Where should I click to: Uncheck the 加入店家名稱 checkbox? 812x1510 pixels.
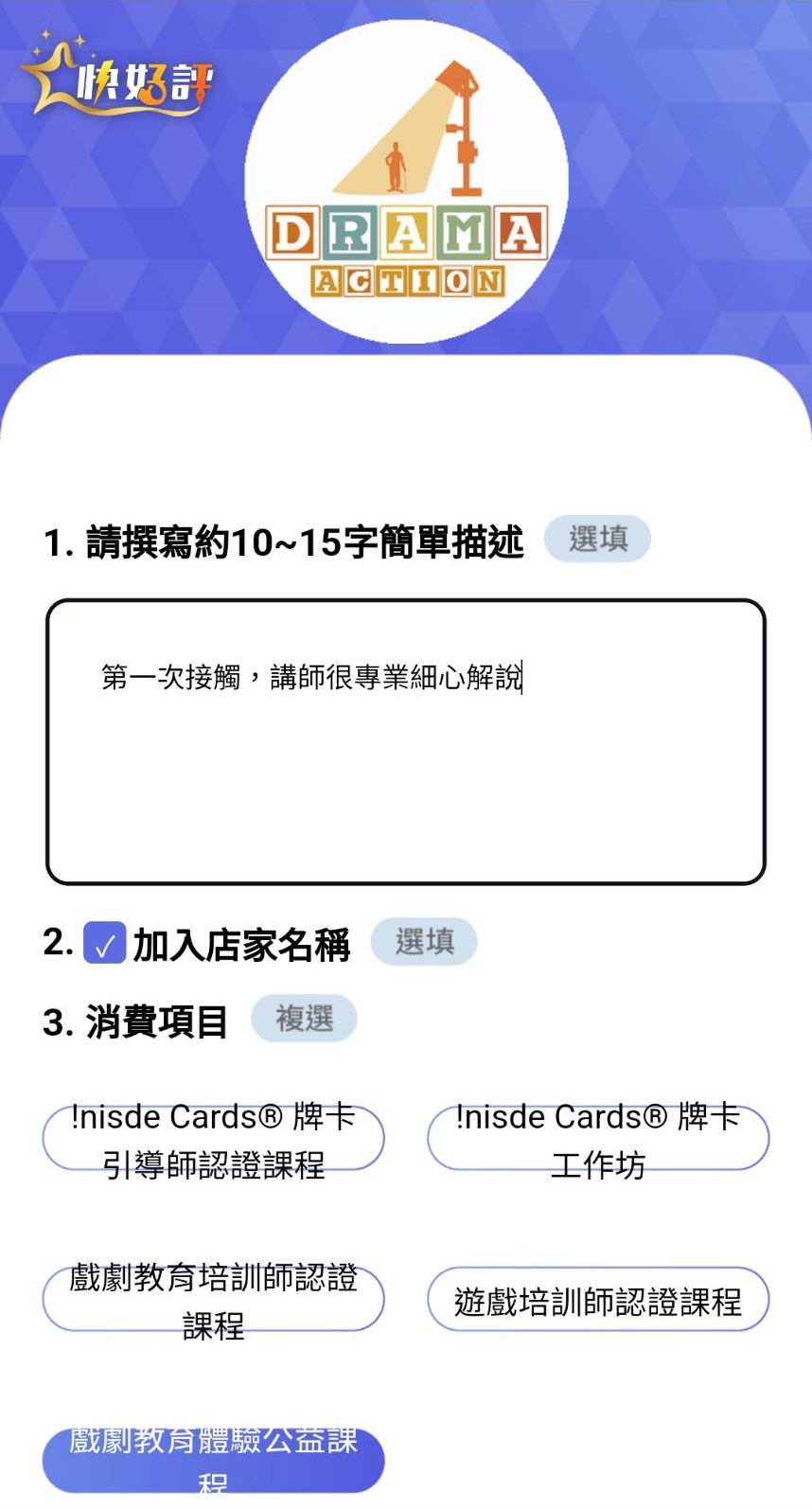[x=104, y=943]
